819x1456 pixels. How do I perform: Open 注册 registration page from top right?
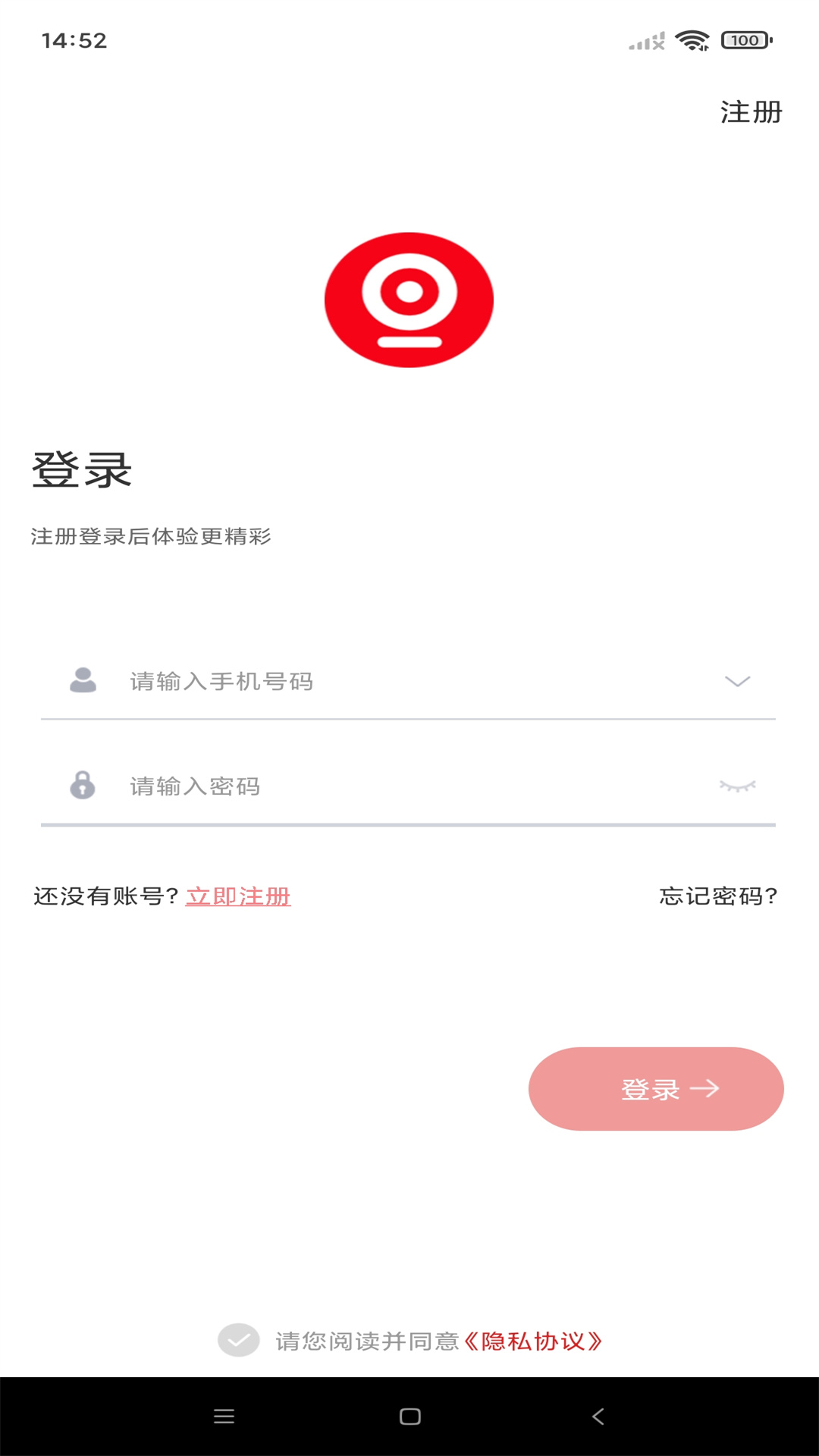click(x=748, y=112)
